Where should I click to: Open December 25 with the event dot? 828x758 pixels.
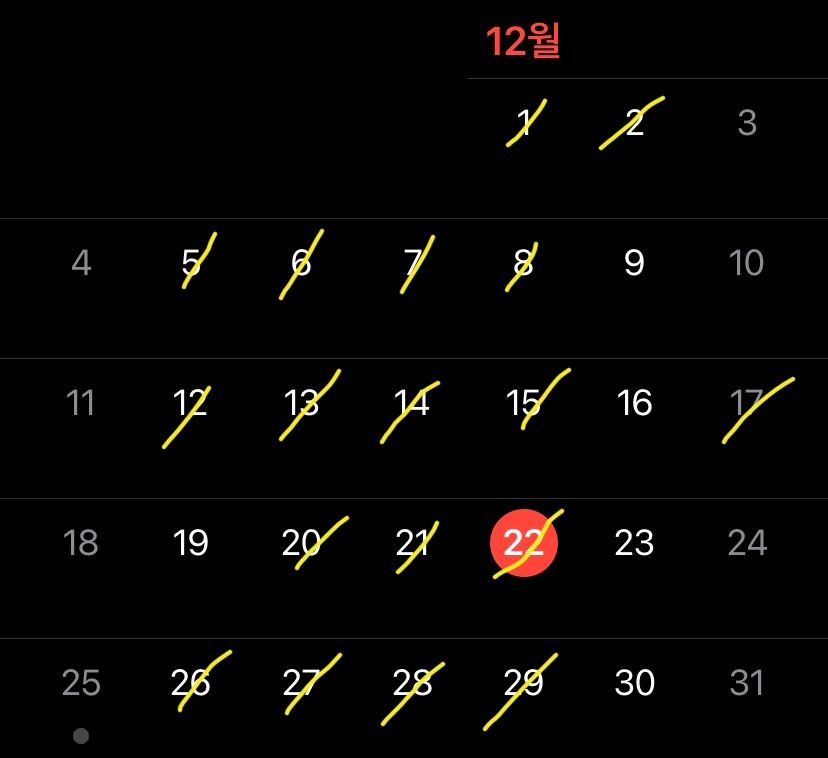[x=81, y=684]
